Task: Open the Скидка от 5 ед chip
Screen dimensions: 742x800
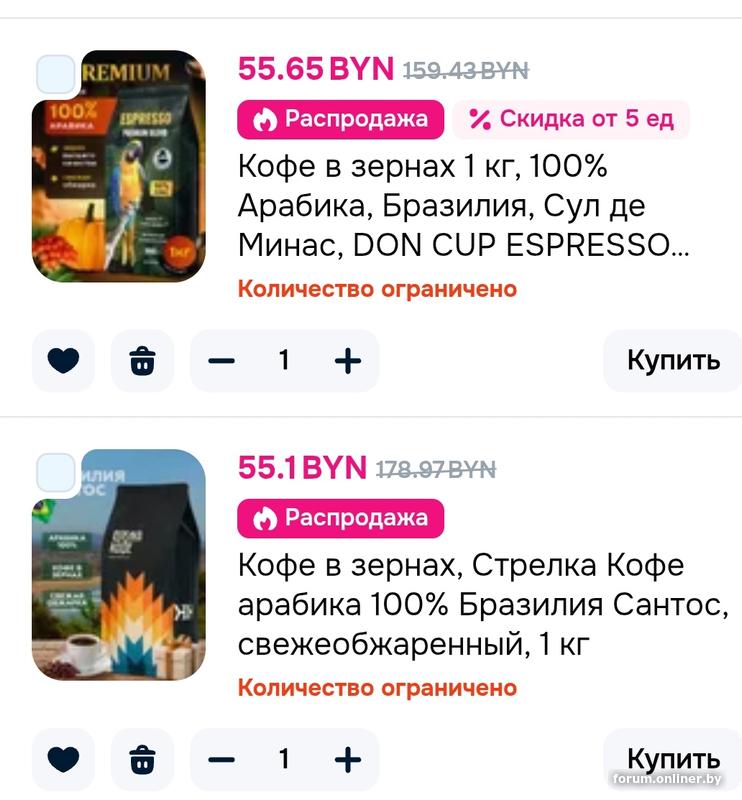Action: pyautogui.click(x=572, y=120)
